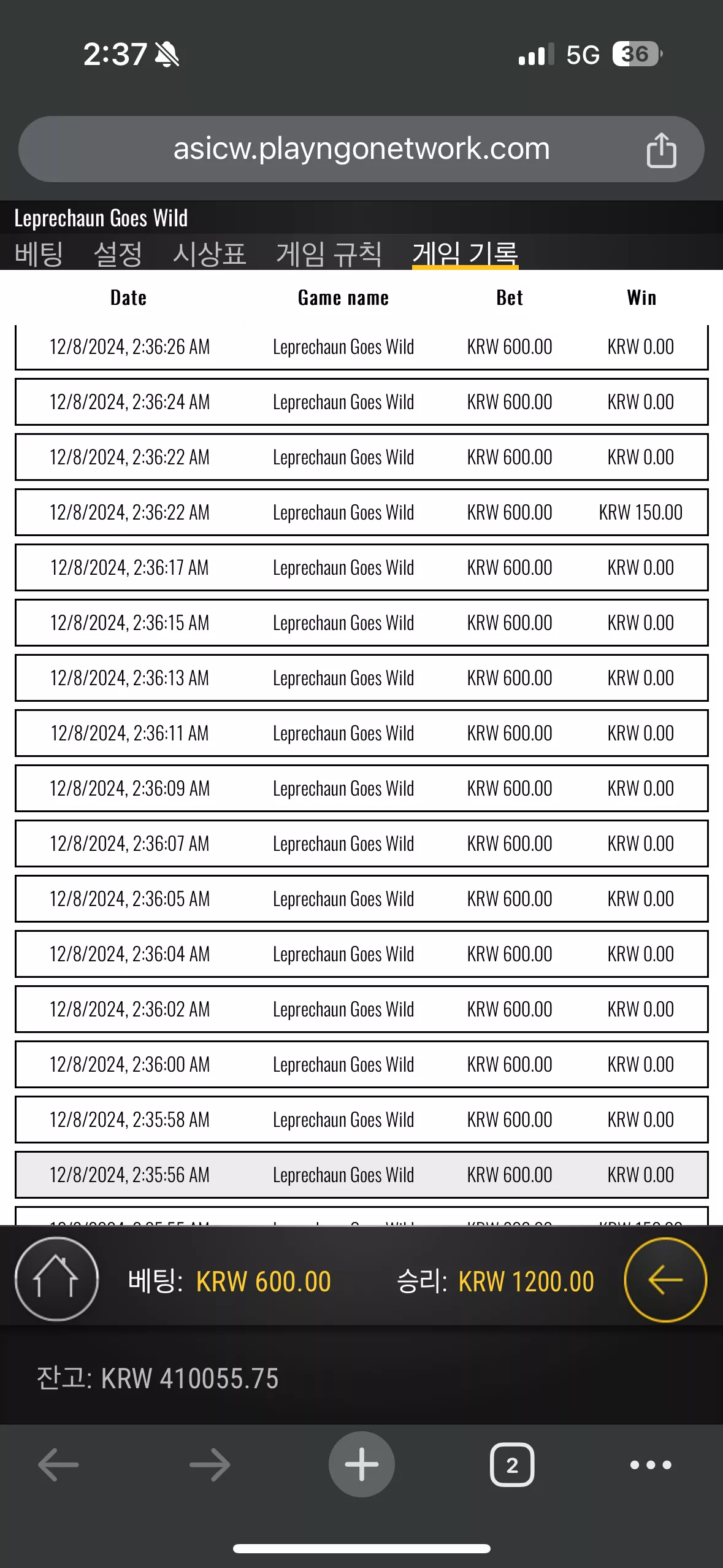Open the 2:36:09 AM game record
The width and height of the screenshot is (723, 1568).
click(361, 788)
